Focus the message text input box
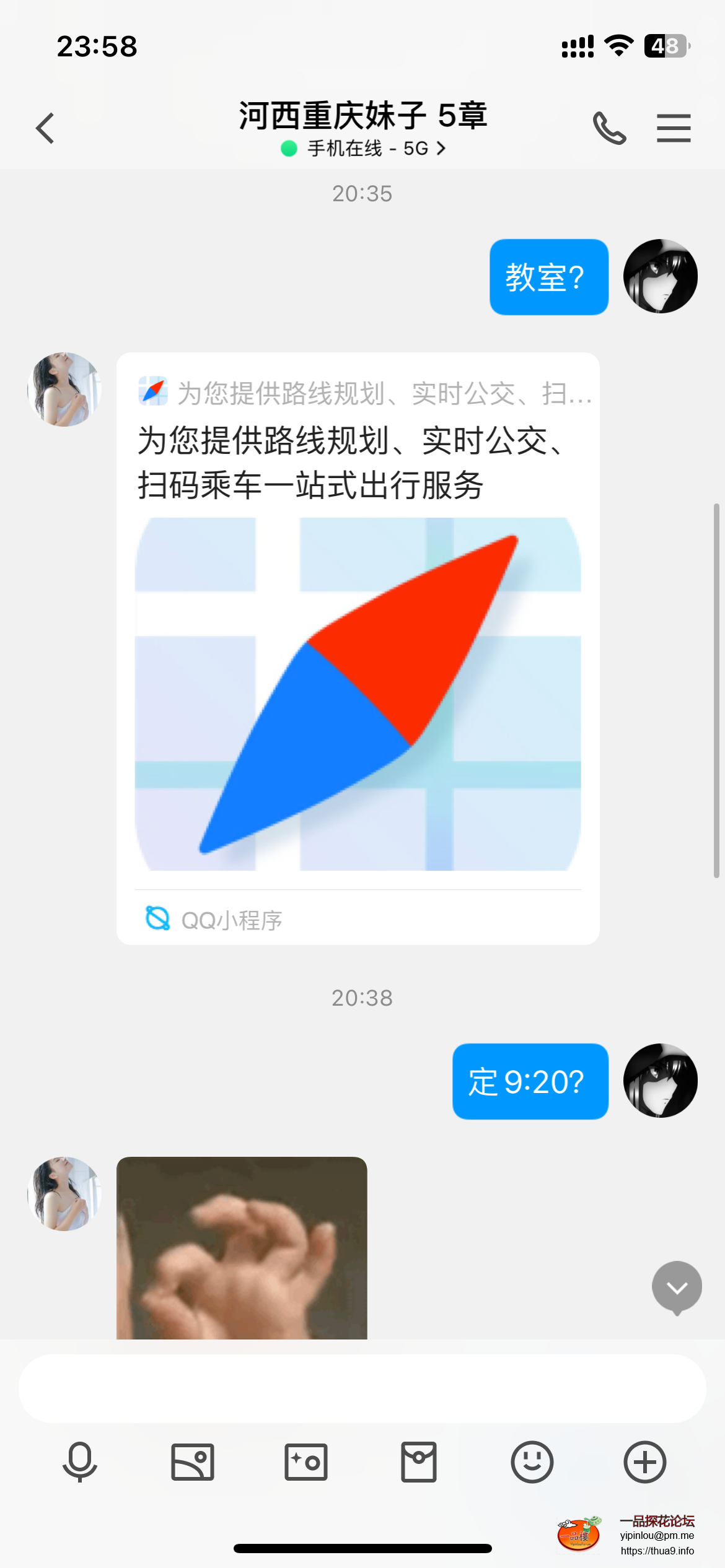725x1568 pixels. tap(362, 1388)
